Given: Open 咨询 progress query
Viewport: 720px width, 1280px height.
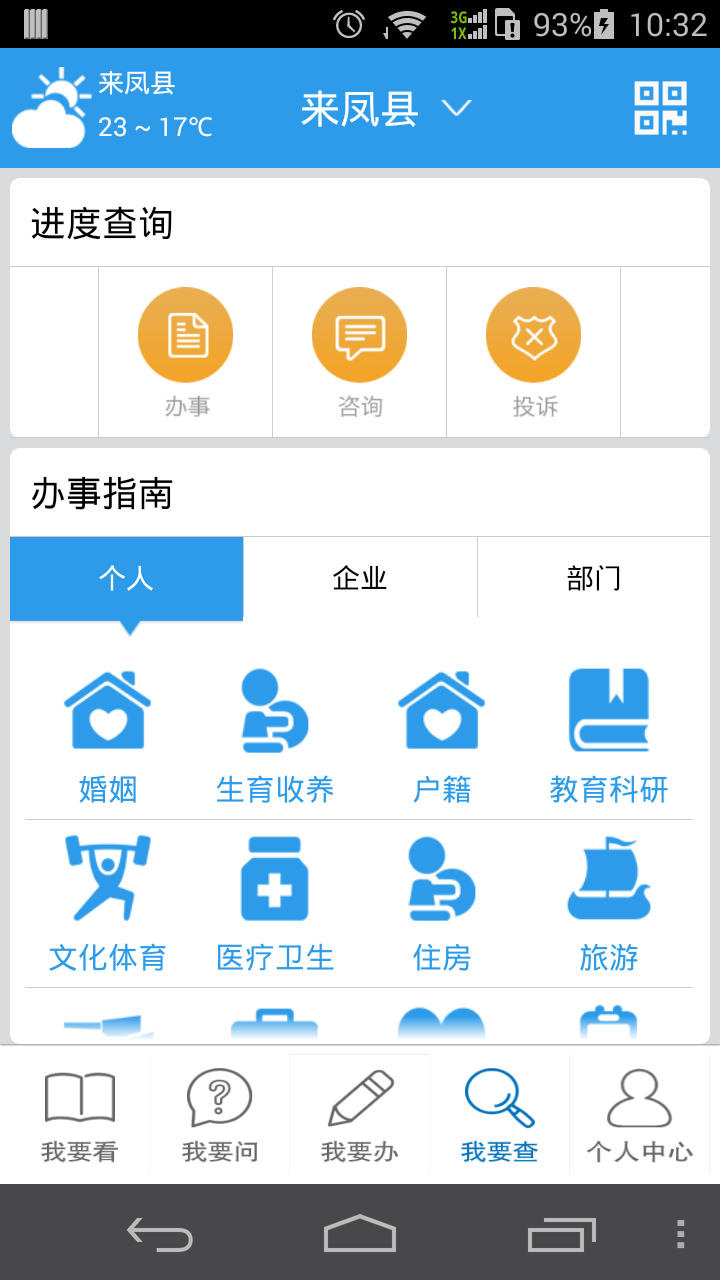Looking at the screenshot, I should pyautogui.click(x=360, y=352).
